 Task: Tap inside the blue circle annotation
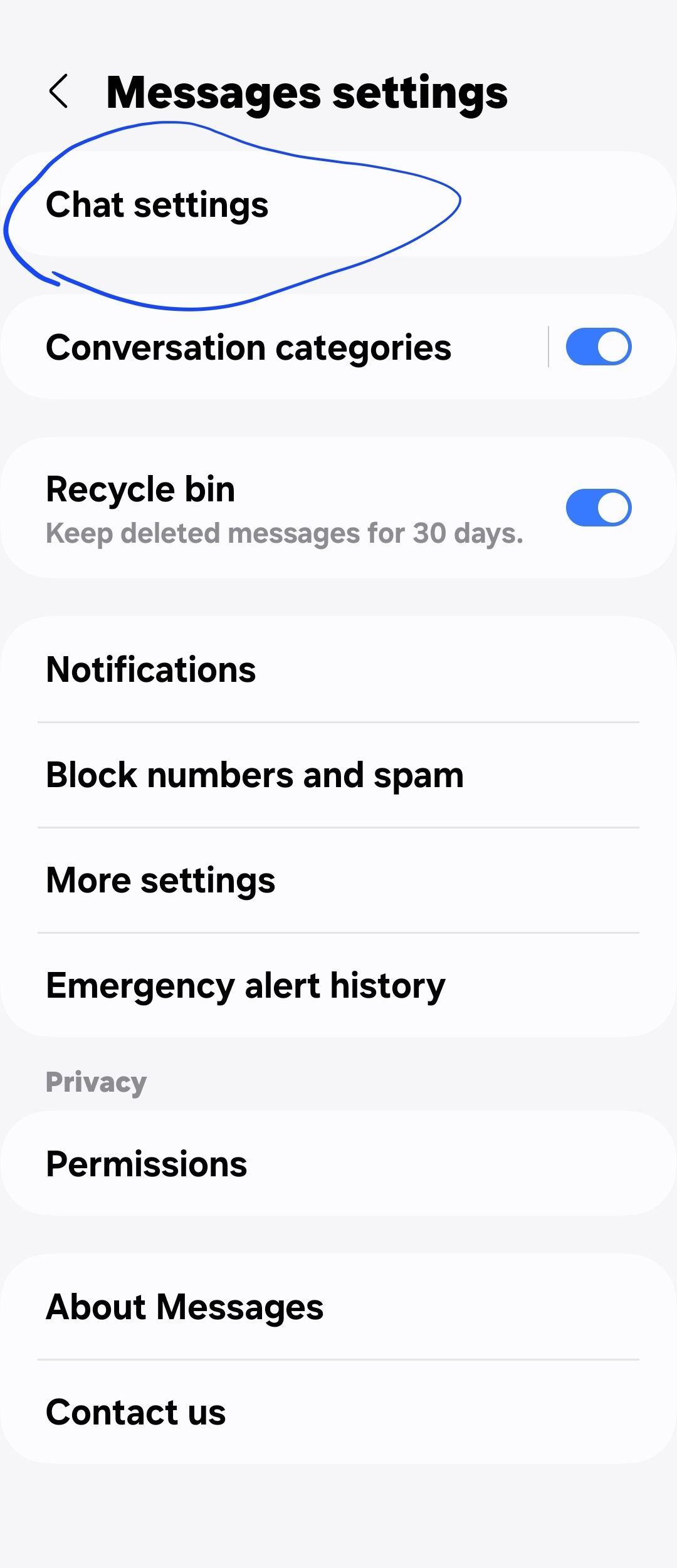coord(238,207)
